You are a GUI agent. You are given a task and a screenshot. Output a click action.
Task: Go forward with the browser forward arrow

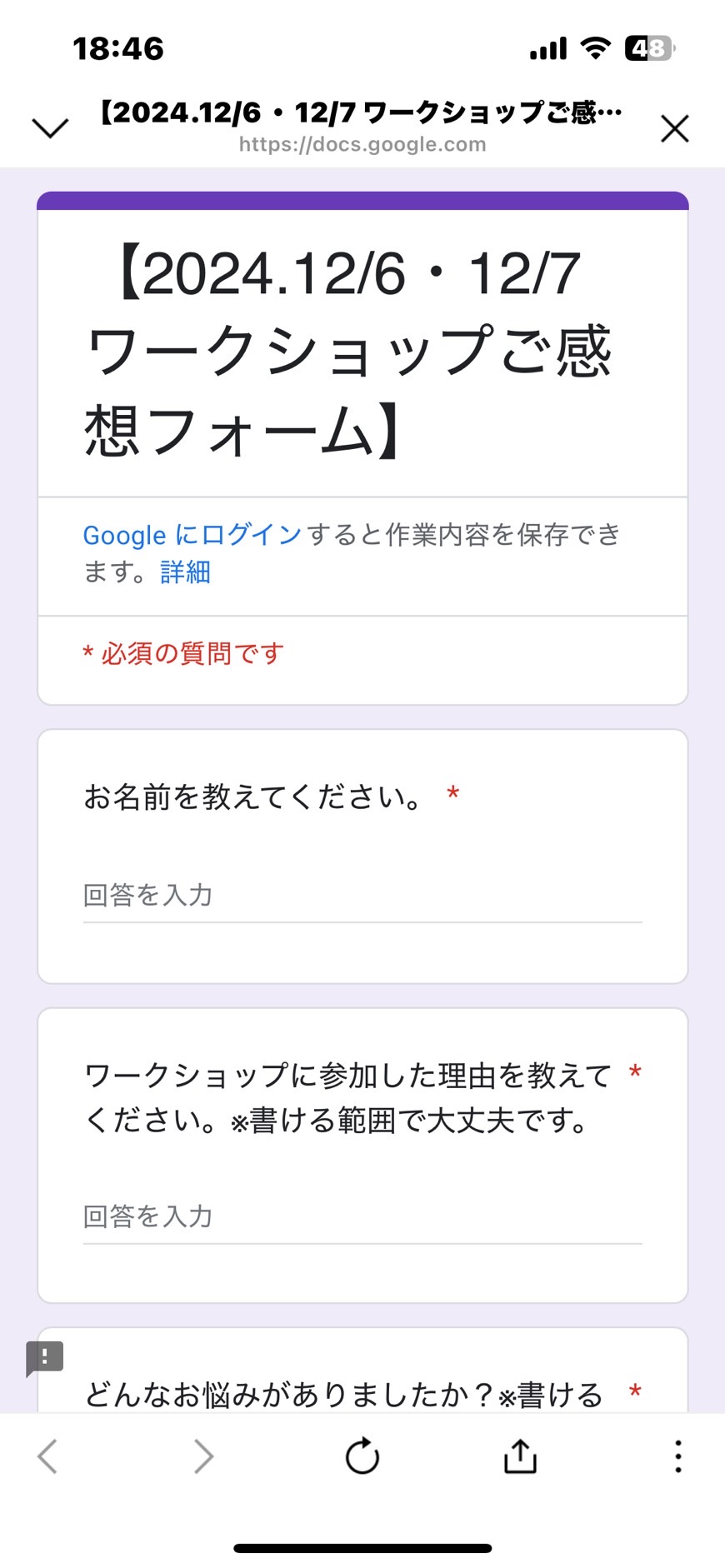[x=203, y=1456]
